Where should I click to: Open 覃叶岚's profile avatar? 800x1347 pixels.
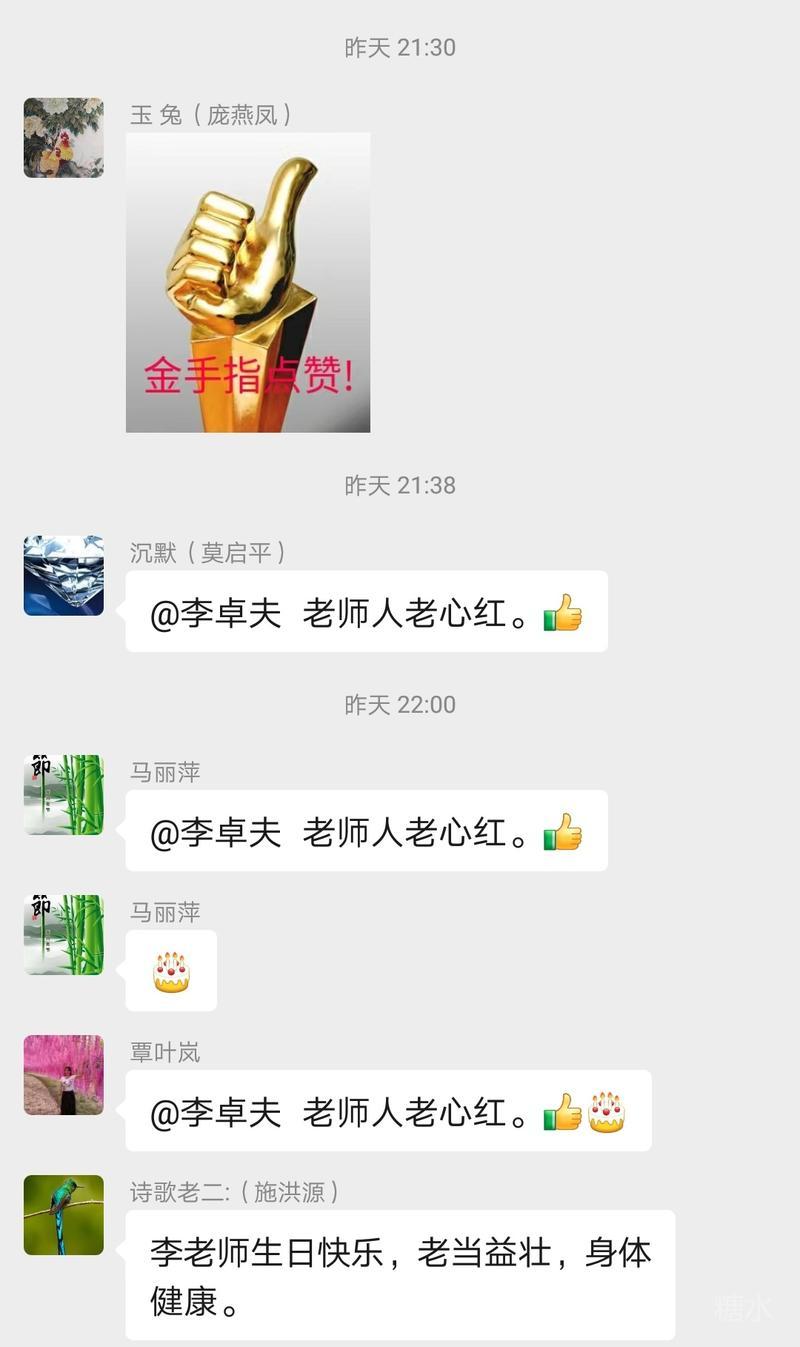(x=64, y=1075)
